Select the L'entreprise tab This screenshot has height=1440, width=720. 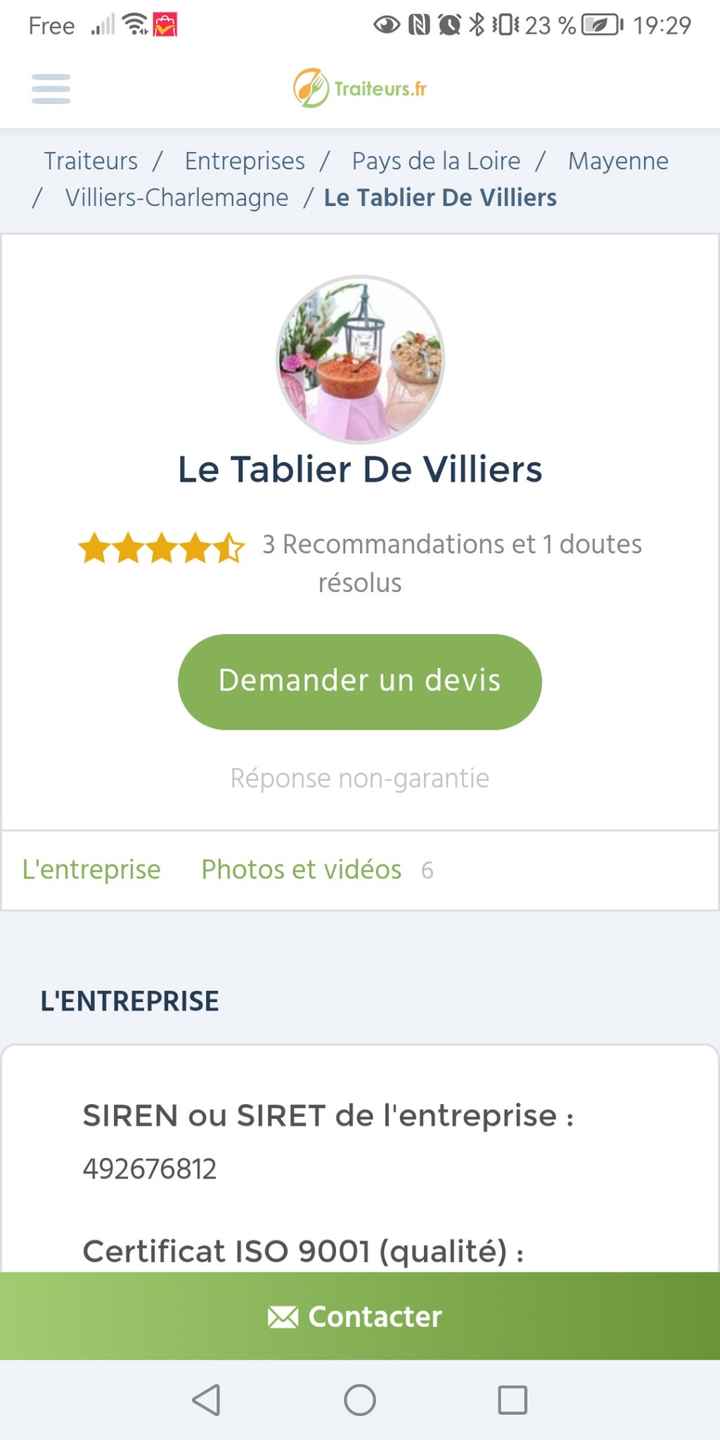coord(91,870)
